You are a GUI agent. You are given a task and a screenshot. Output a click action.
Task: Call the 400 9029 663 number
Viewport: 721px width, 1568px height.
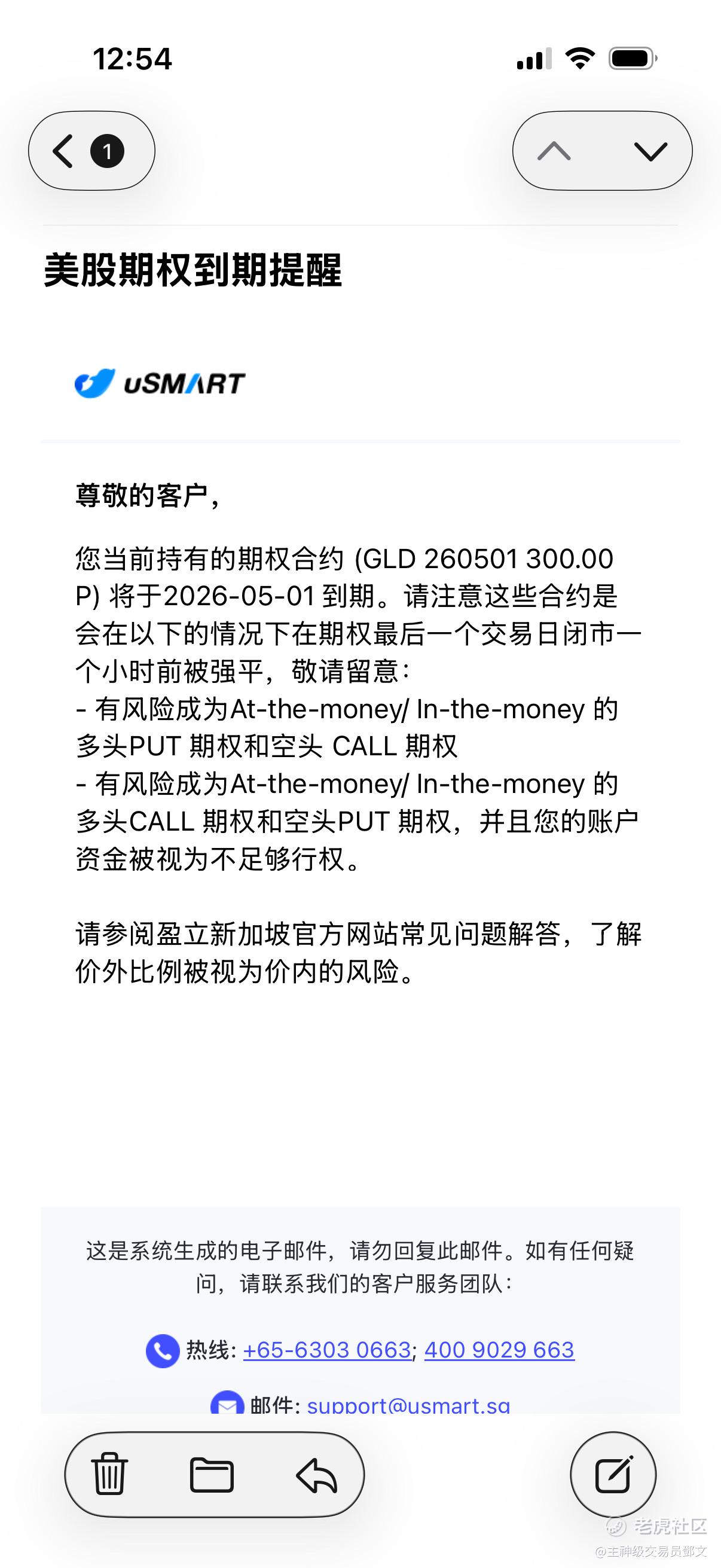500,1350
